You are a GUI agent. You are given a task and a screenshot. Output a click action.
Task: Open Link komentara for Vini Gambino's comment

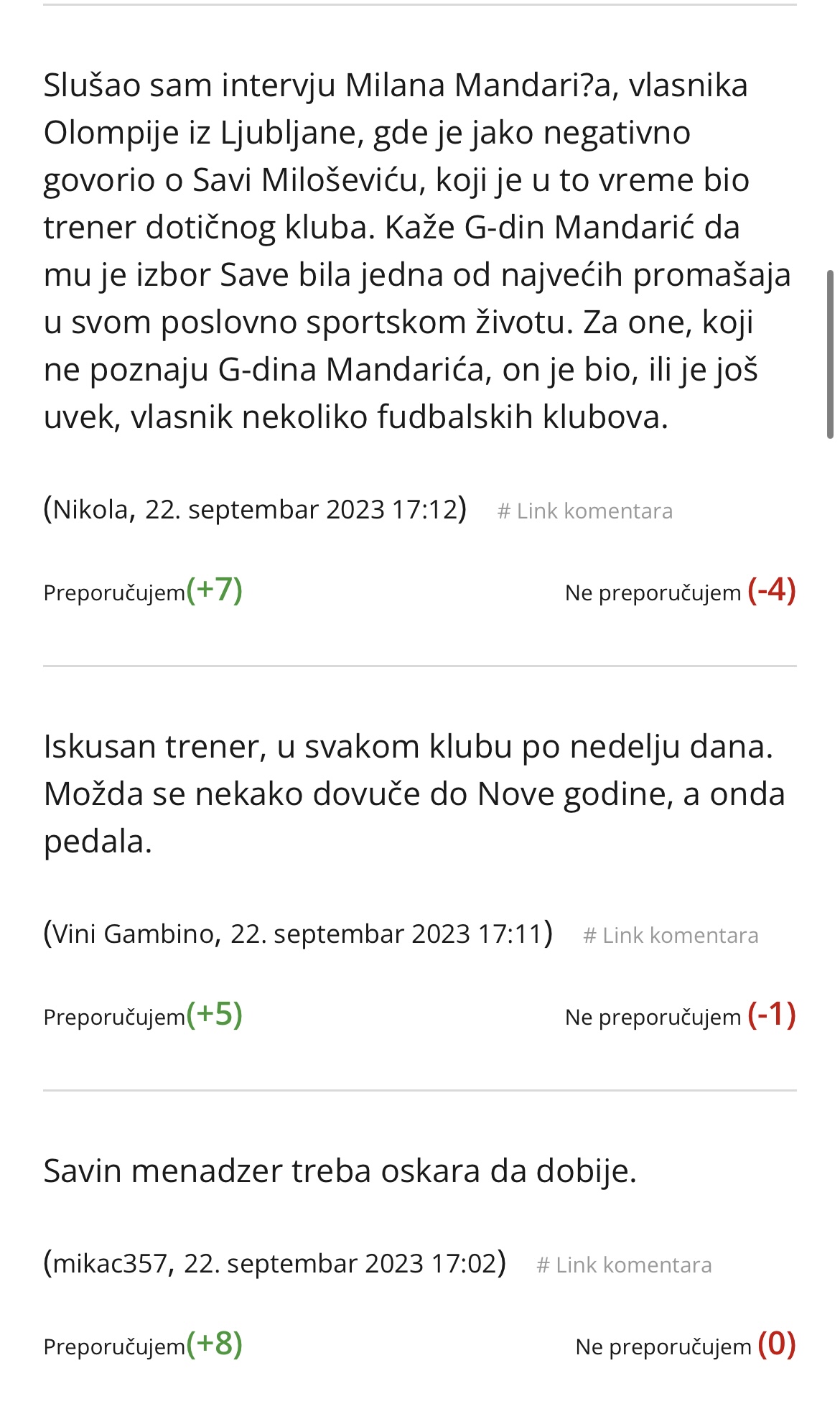click(671, 936)
